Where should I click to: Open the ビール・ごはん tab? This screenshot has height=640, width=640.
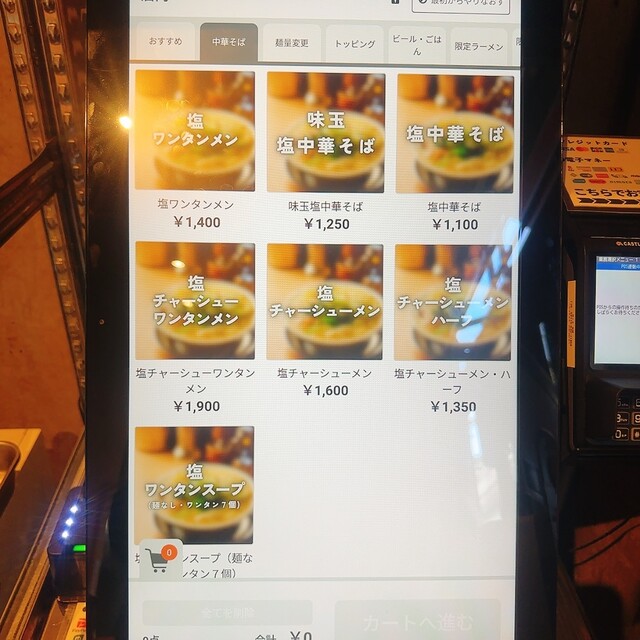click(x=416, y=45)
